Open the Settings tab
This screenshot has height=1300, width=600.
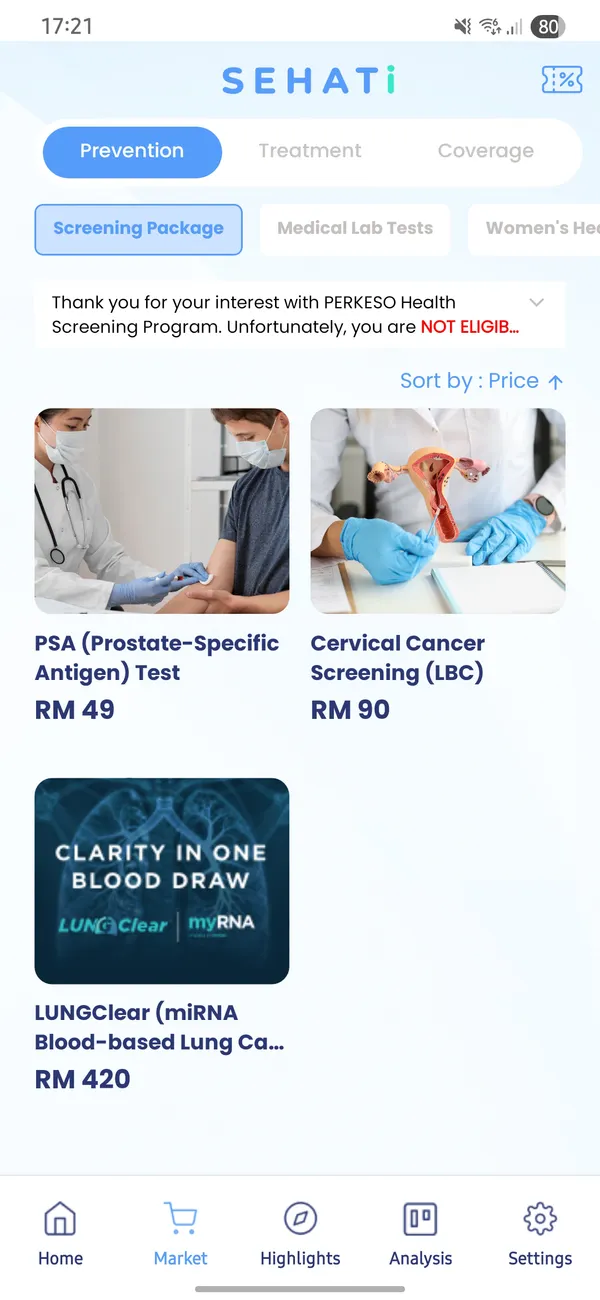[x=540, y=1234]
